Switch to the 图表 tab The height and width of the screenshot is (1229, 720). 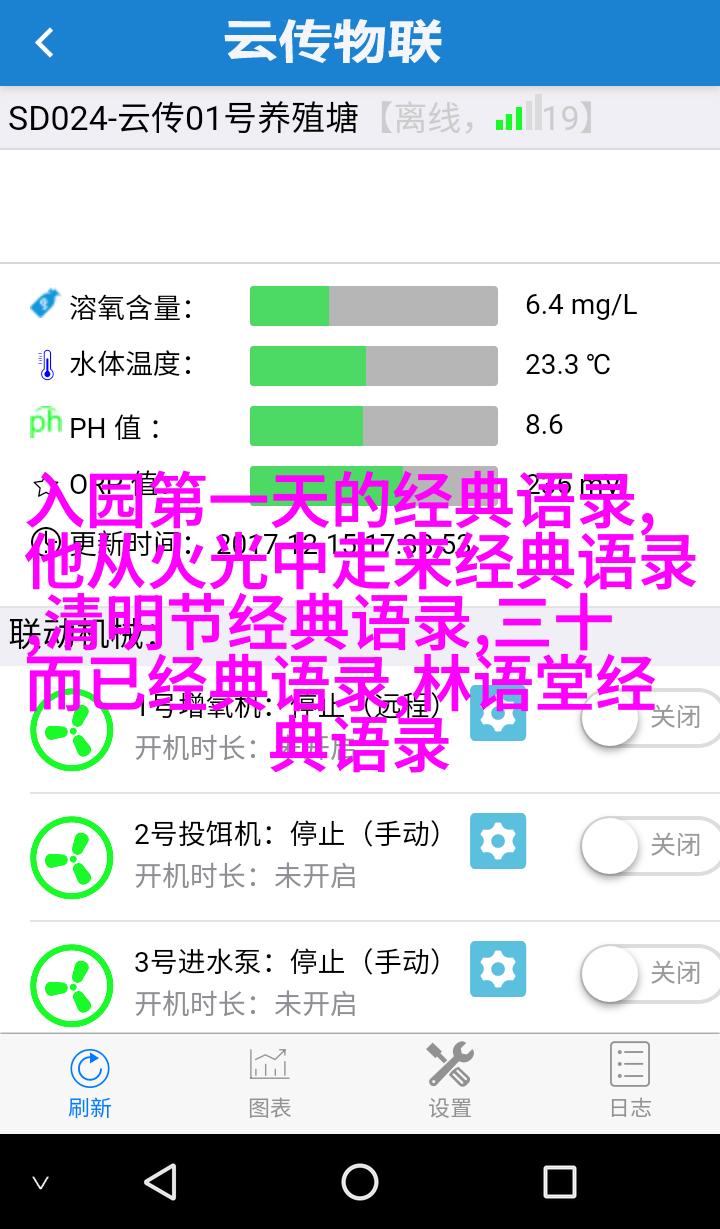[270, 1082]
